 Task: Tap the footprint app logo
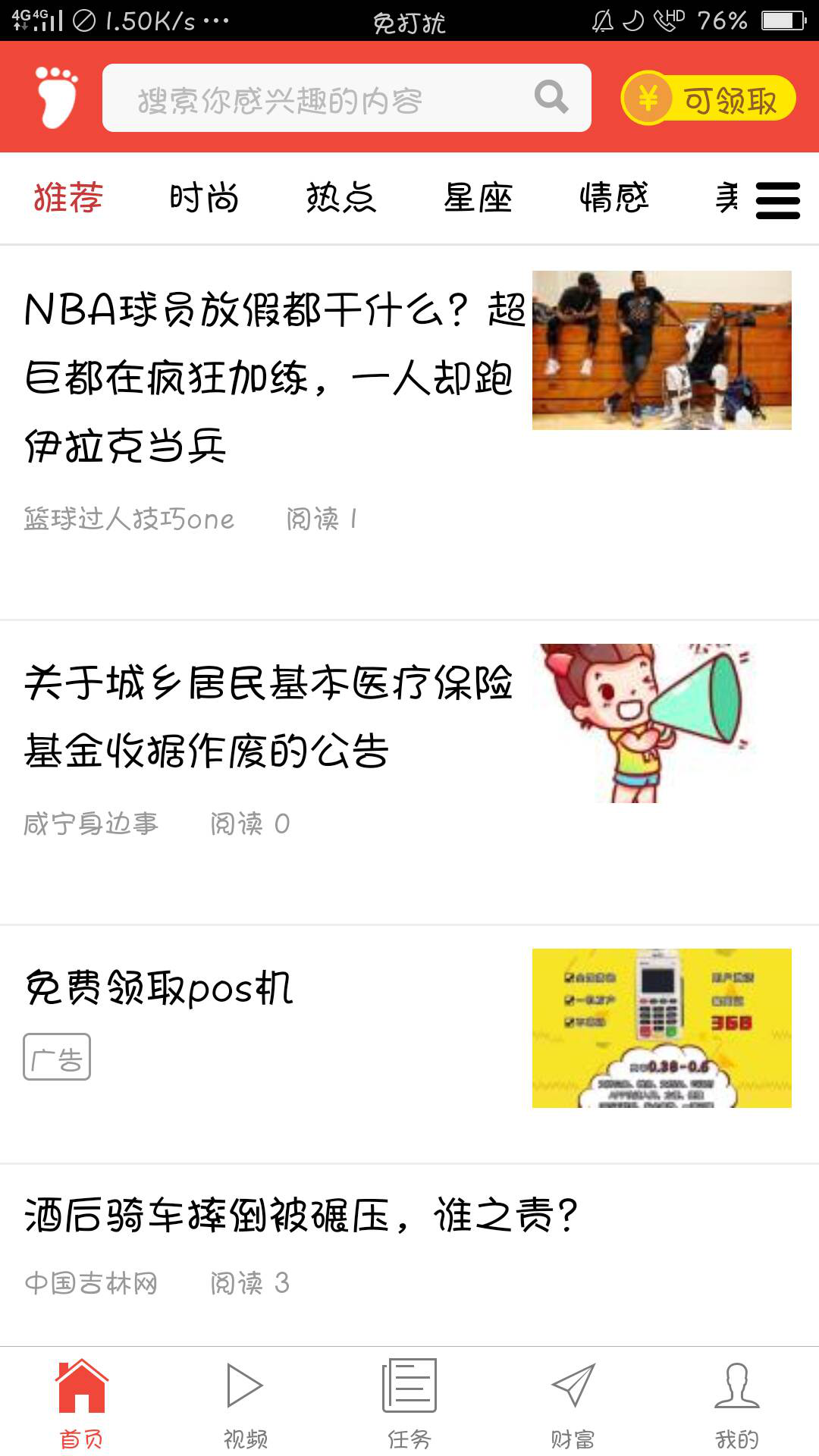pyautogui.click(x=55, y=97)
